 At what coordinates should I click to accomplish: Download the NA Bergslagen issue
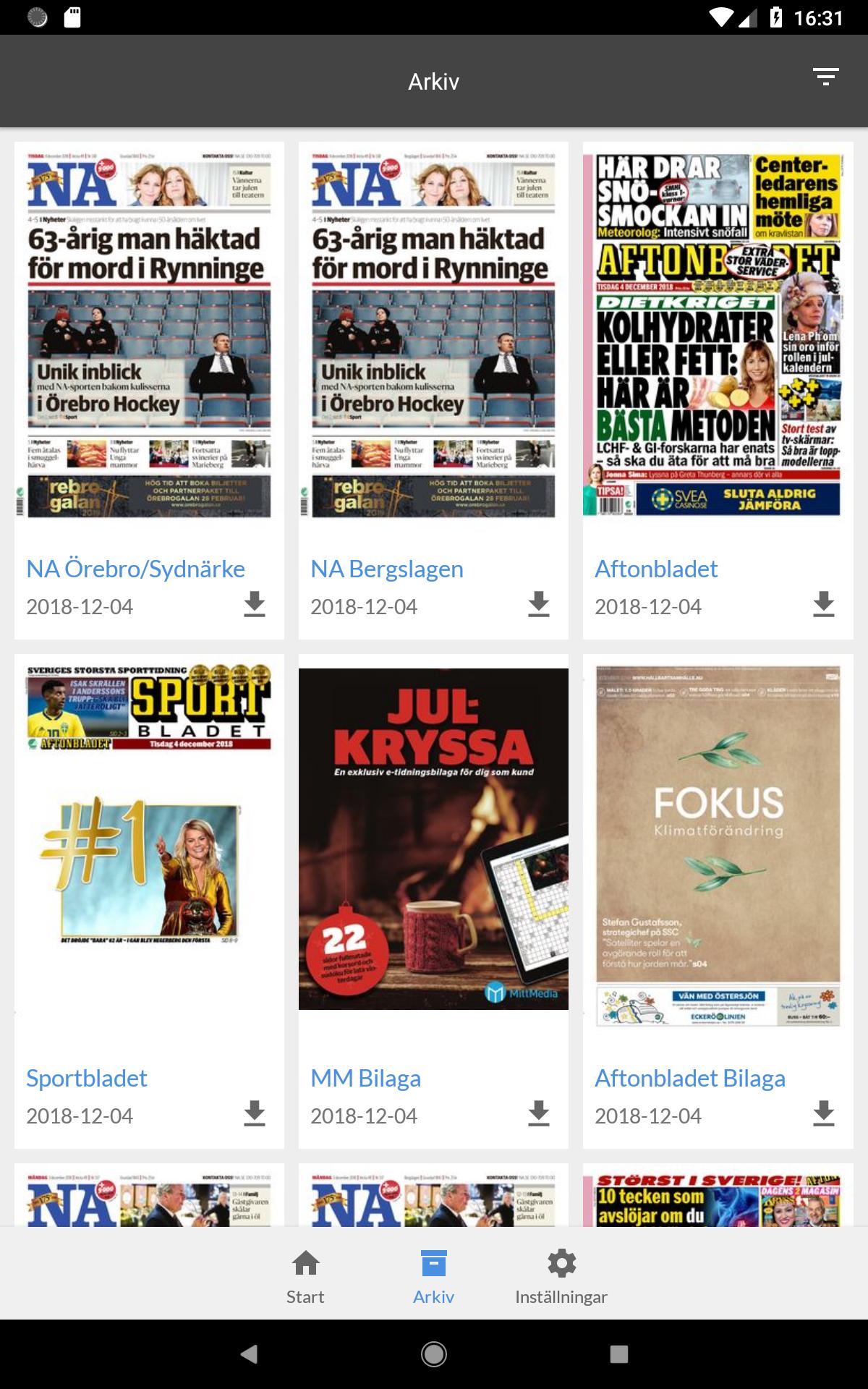tap(538, 605)
